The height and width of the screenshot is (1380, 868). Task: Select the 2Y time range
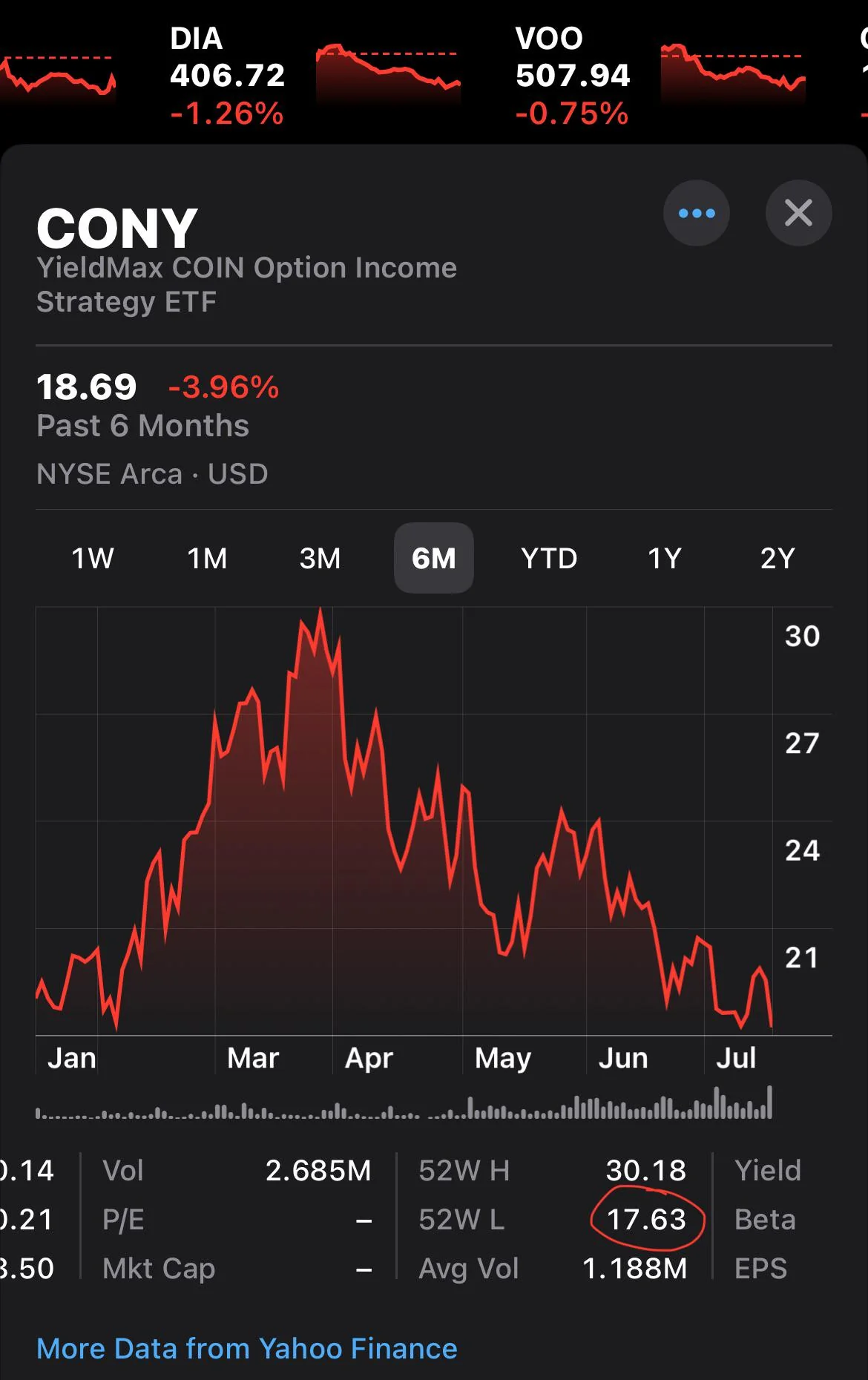pyautogui.click(x=777, y=559)
